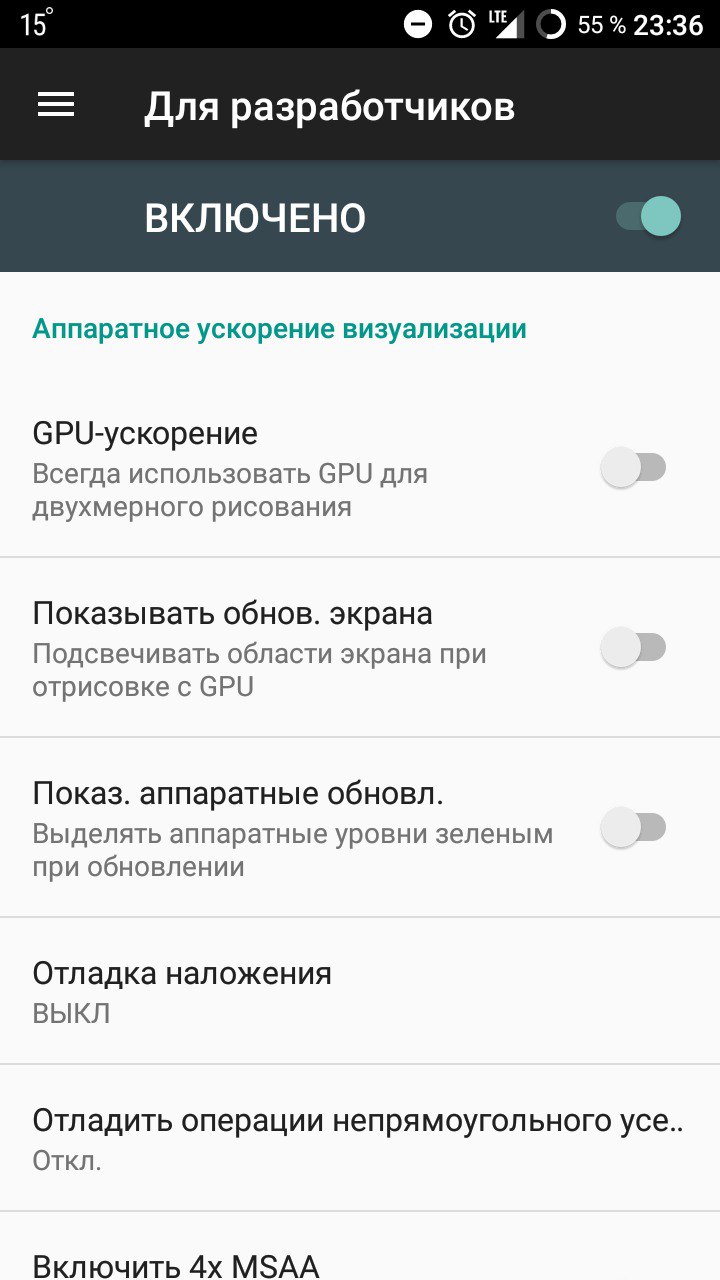Open the hamburger navigation drawer menu
This screenshot has width=720, height=1280.
coord(56,105)
